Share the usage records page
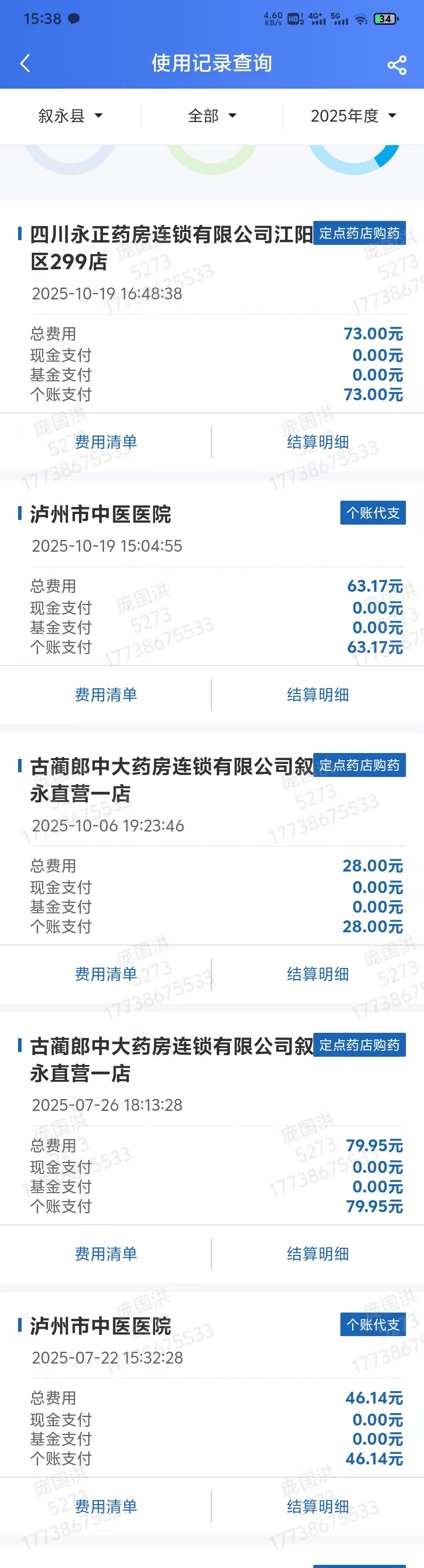This screenshot has height=1568, width=424. click(397, 64)
